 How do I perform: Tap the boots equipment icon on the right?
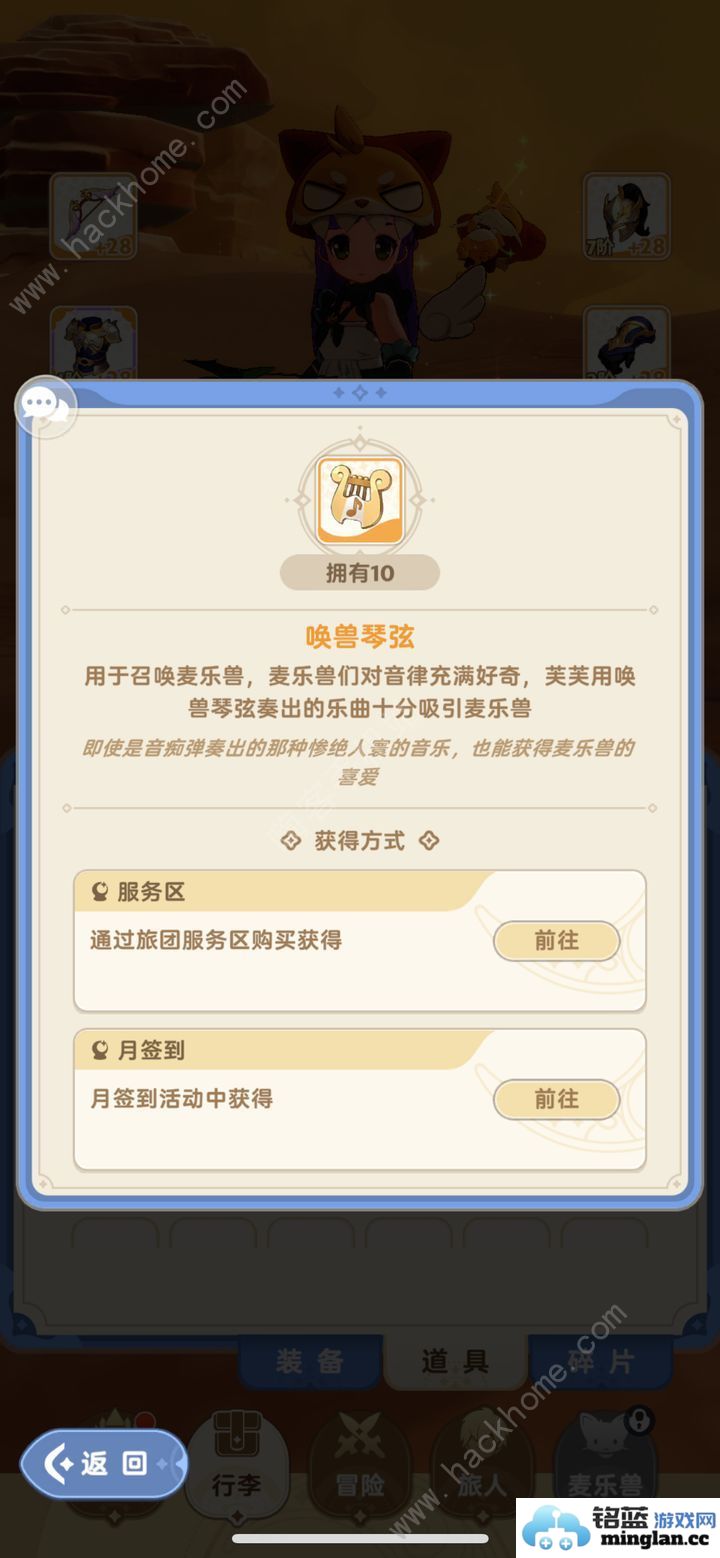click(625, 345)
